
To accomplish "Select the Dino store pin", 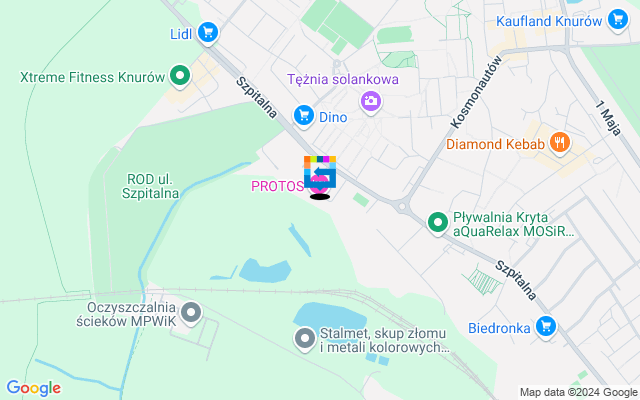I will [x=303, y=116].
